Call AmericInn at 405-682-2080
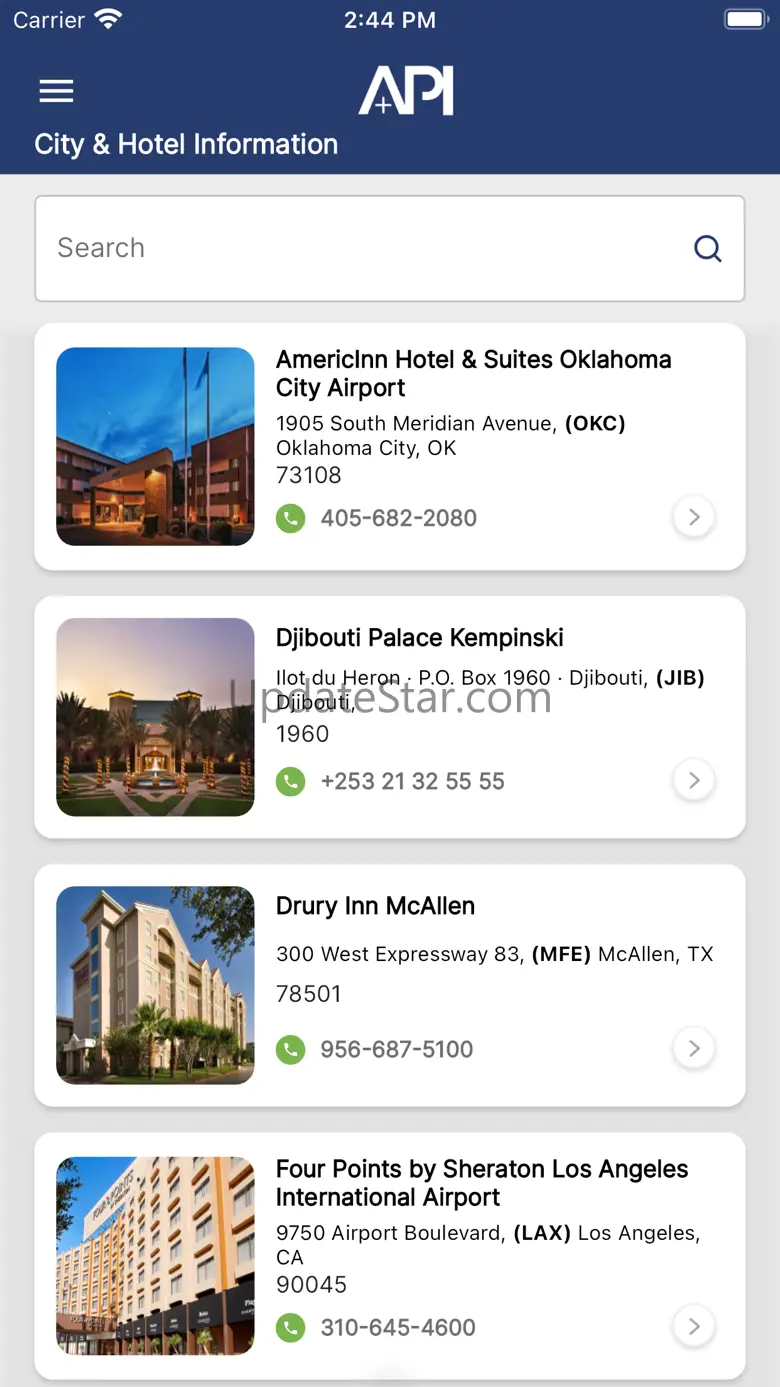780x1387 pixels. point(398,518)
